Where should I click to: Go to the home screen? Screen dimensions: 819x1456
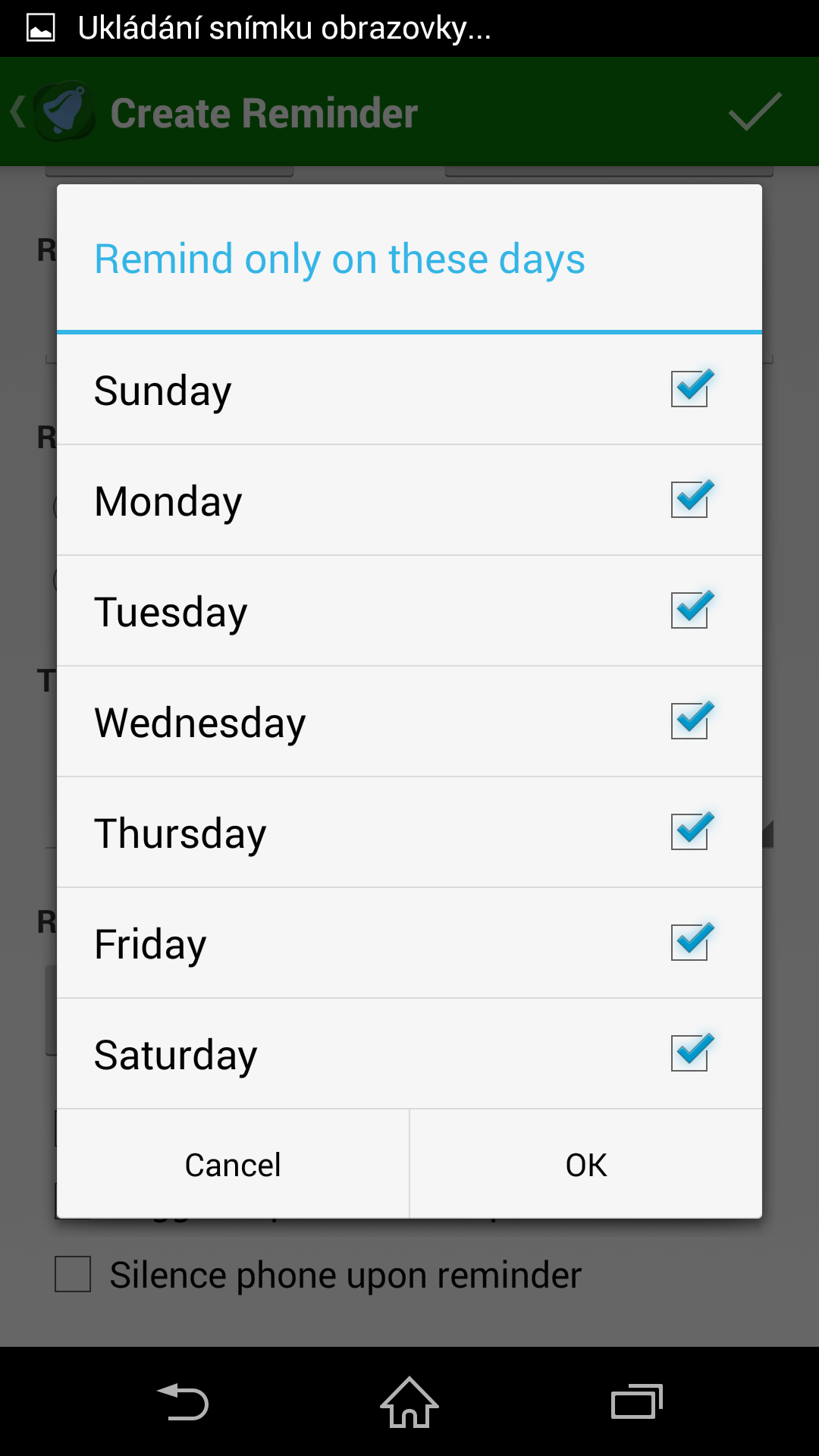click(x=409, y=1402)
